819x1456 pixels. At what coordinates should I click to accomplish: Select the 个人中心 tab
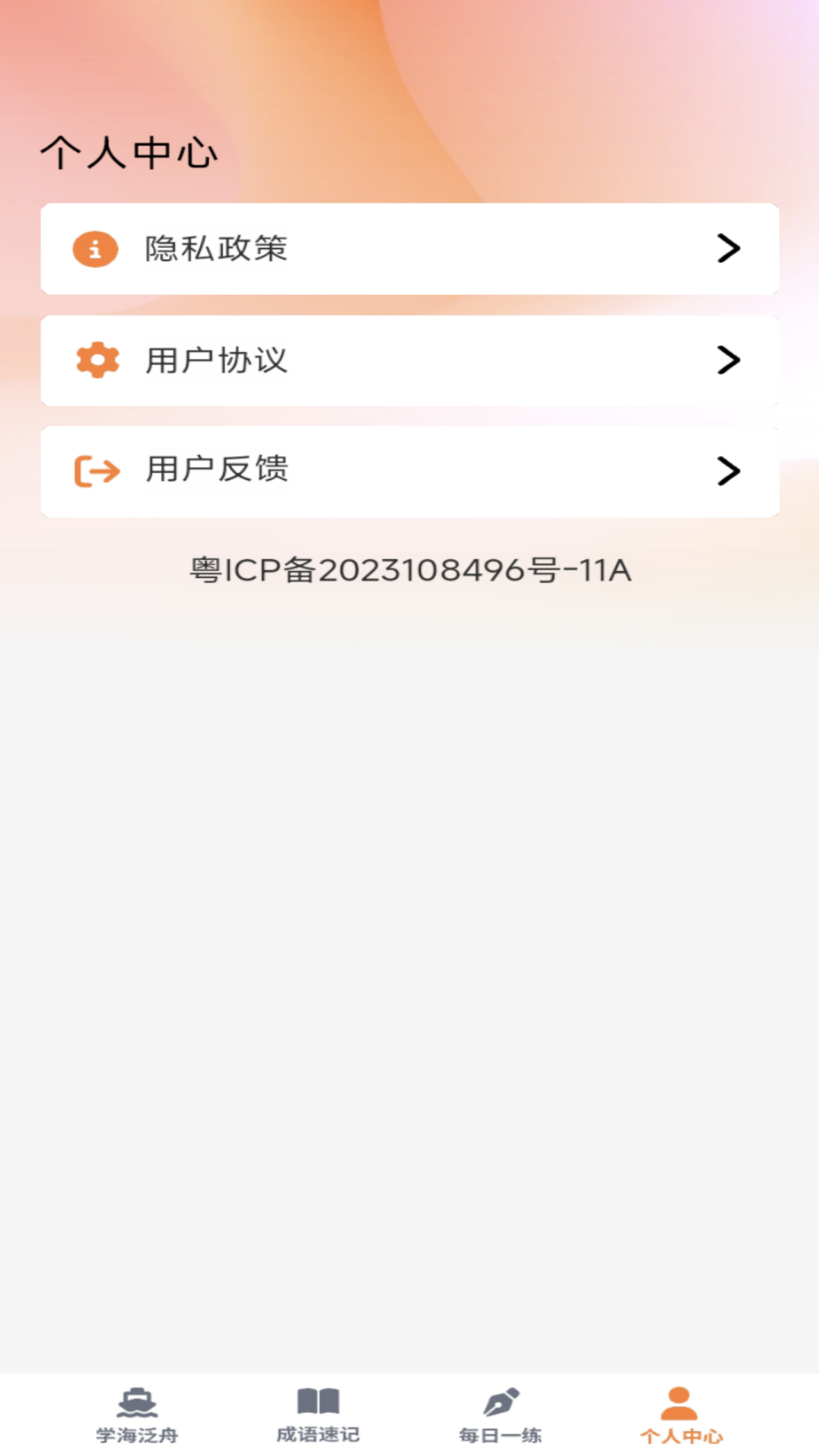(681, 1415)
